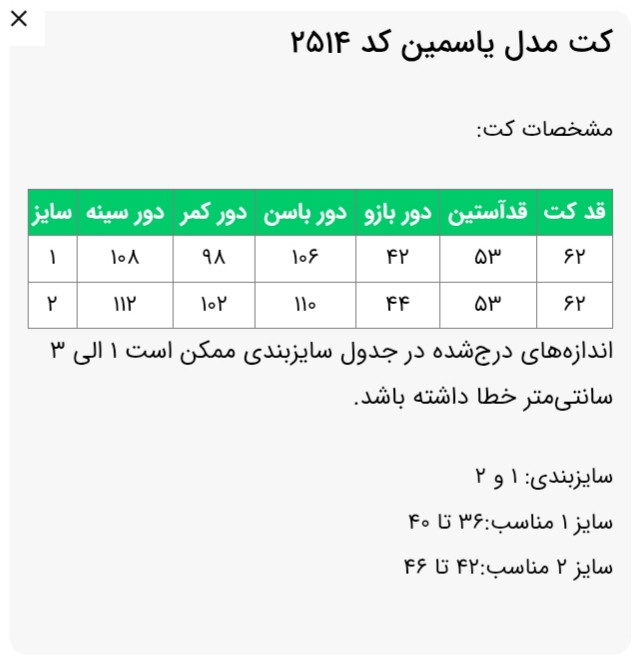Viewport: 643px width, 666px height.
Task: Close the product specifications dialog
Action: pos(19,19)
